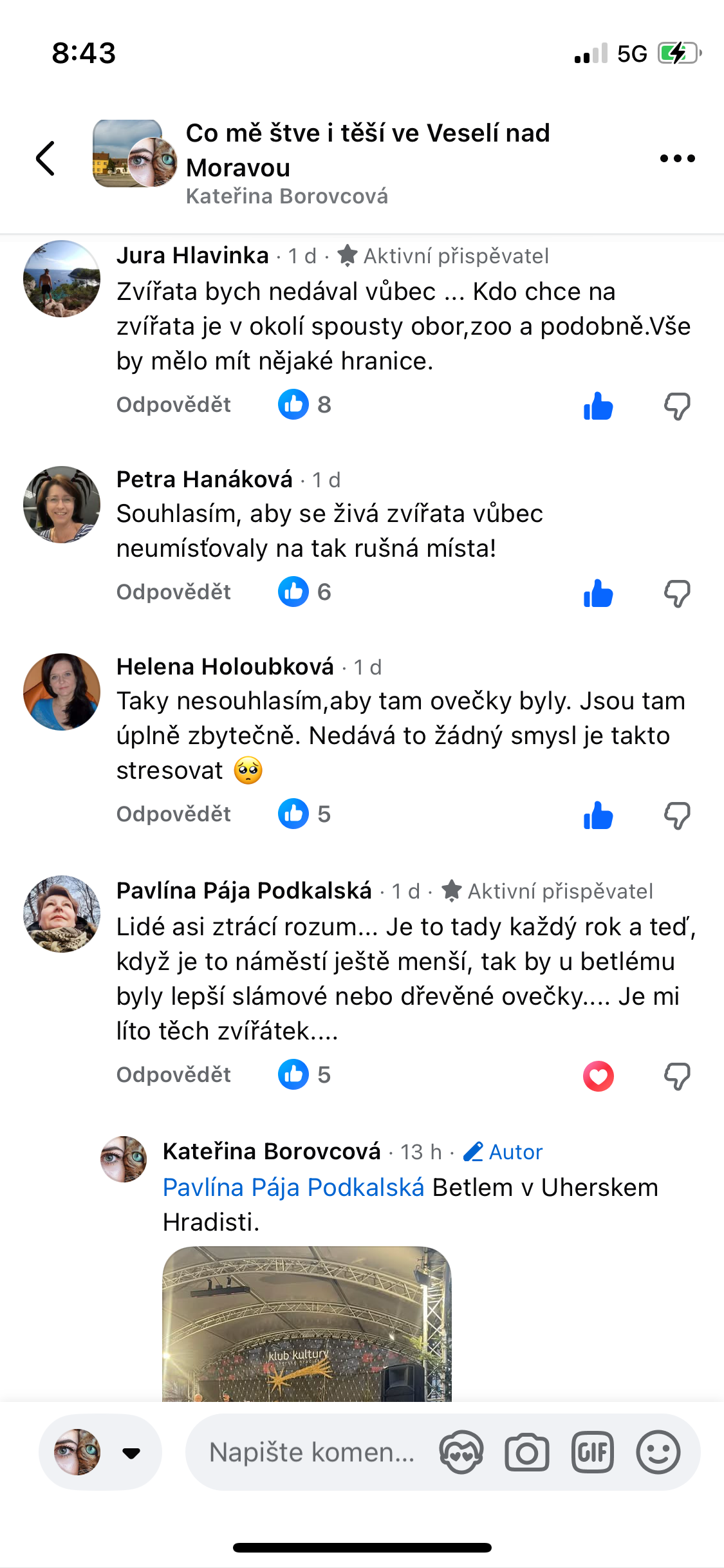Open the GIF picker
This screenshot has width=724, height=1568.
[x=592, y=1452]
